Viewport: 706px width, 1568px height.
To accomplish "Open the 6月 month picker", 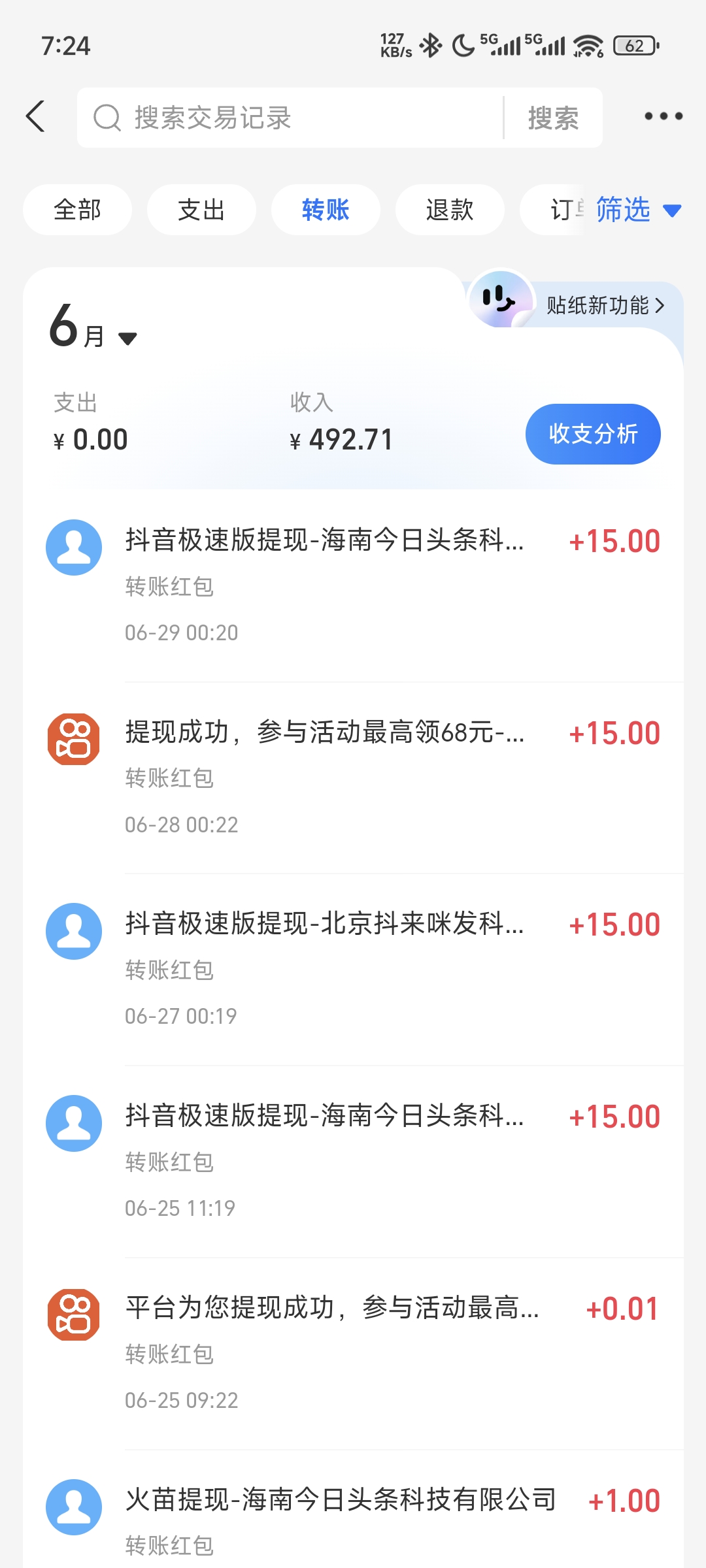I will [93, 328].
